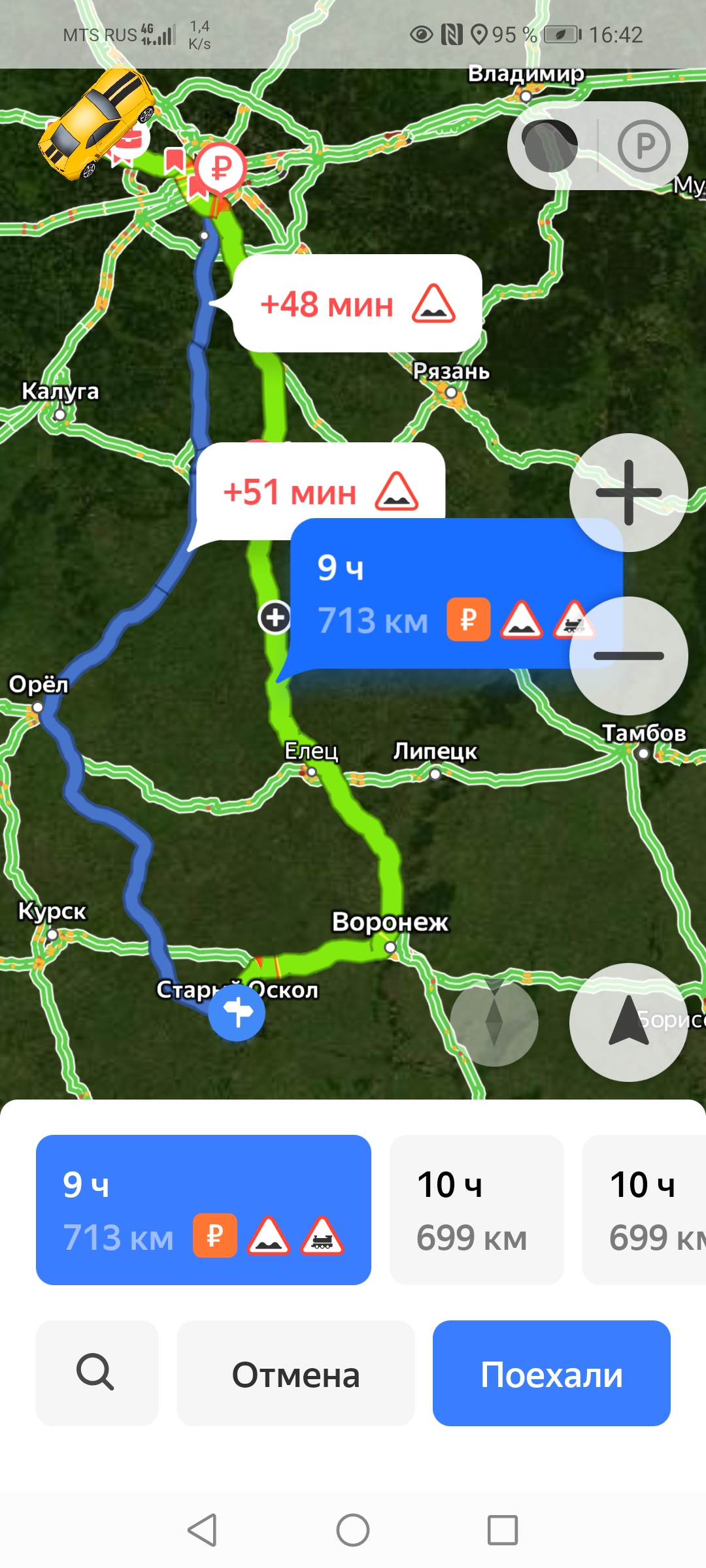Open search via the magnifier button

97,1373
